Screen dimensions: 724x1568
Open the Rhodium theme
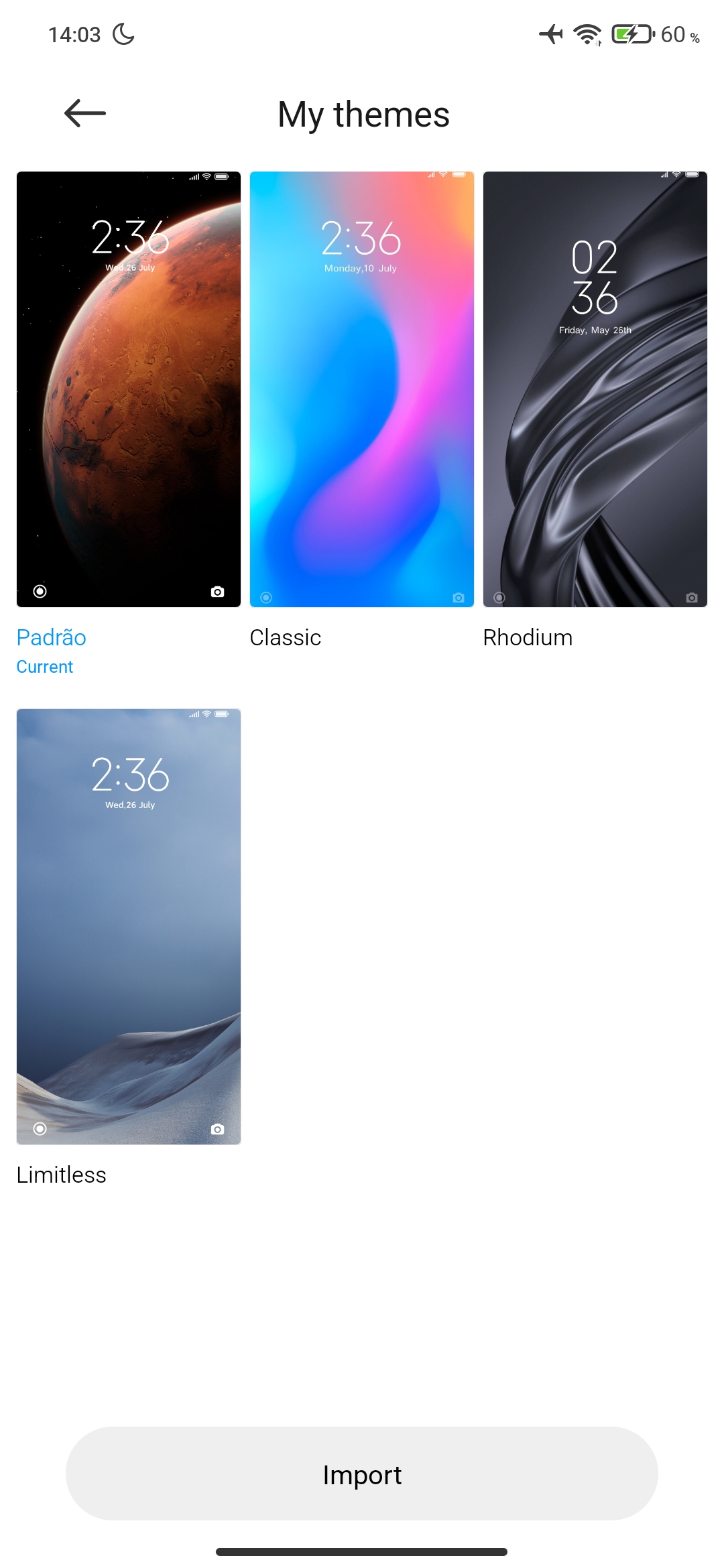pyautogui.click(x=595, y=389)
